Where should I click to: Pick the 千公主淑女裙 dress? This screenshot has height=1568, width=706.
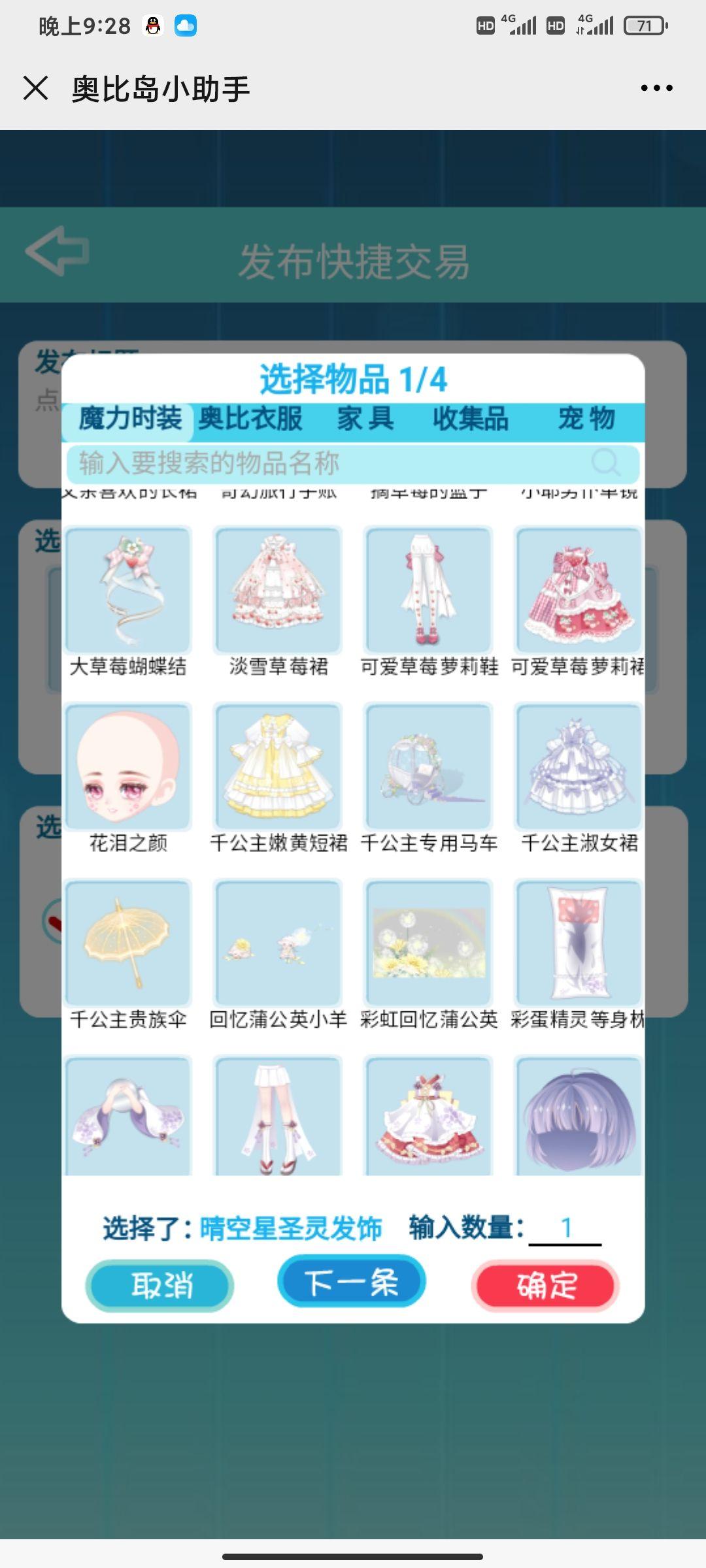click(x=579, y=767)
